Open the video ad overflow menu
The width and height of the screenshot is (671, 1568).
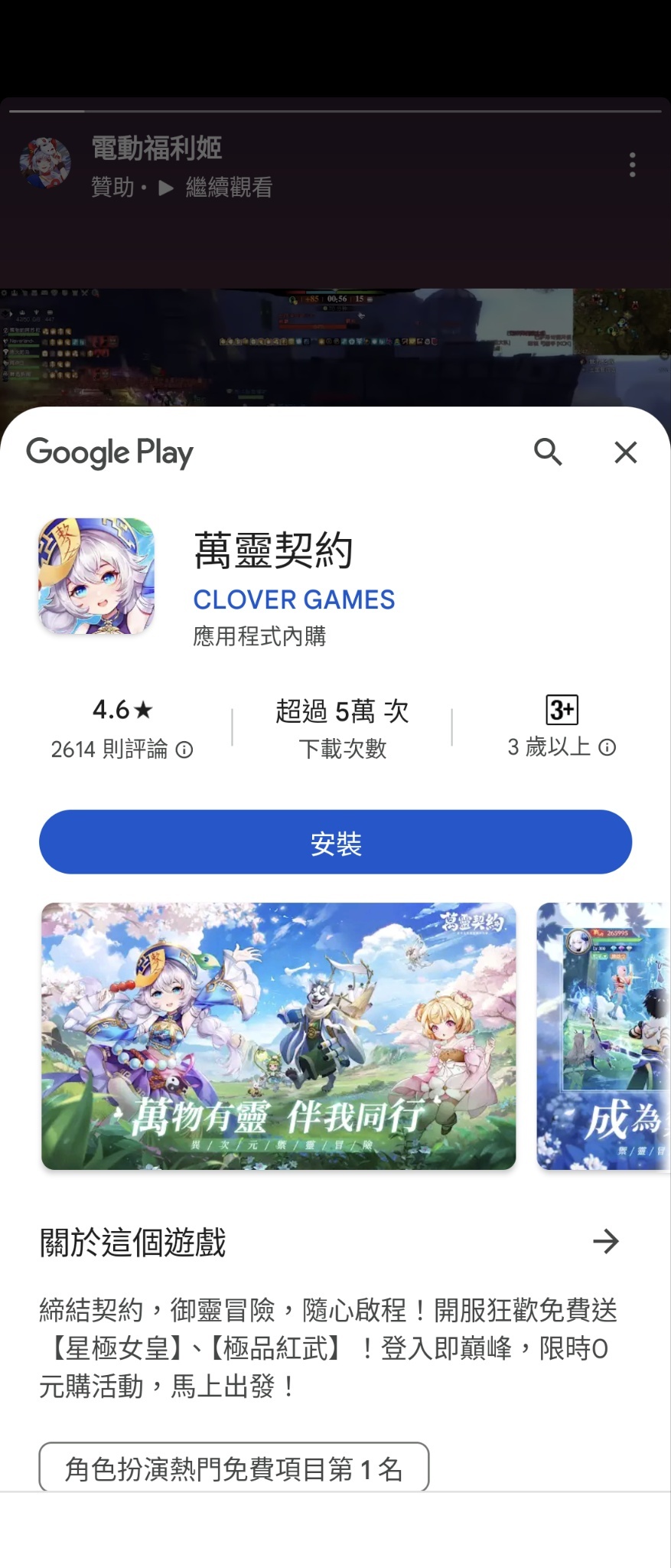coord(632,165)
